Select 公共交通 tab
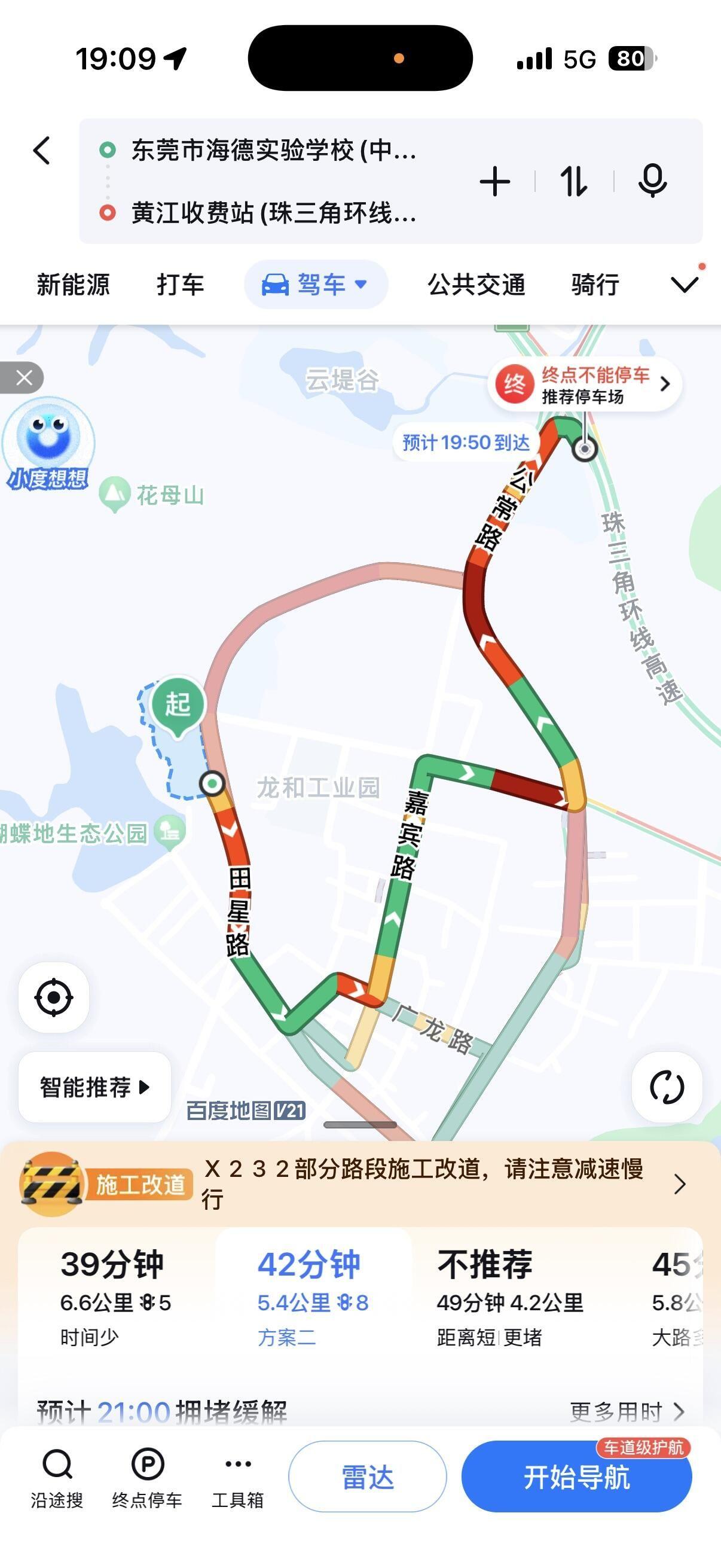 click(x=476, y=285)
